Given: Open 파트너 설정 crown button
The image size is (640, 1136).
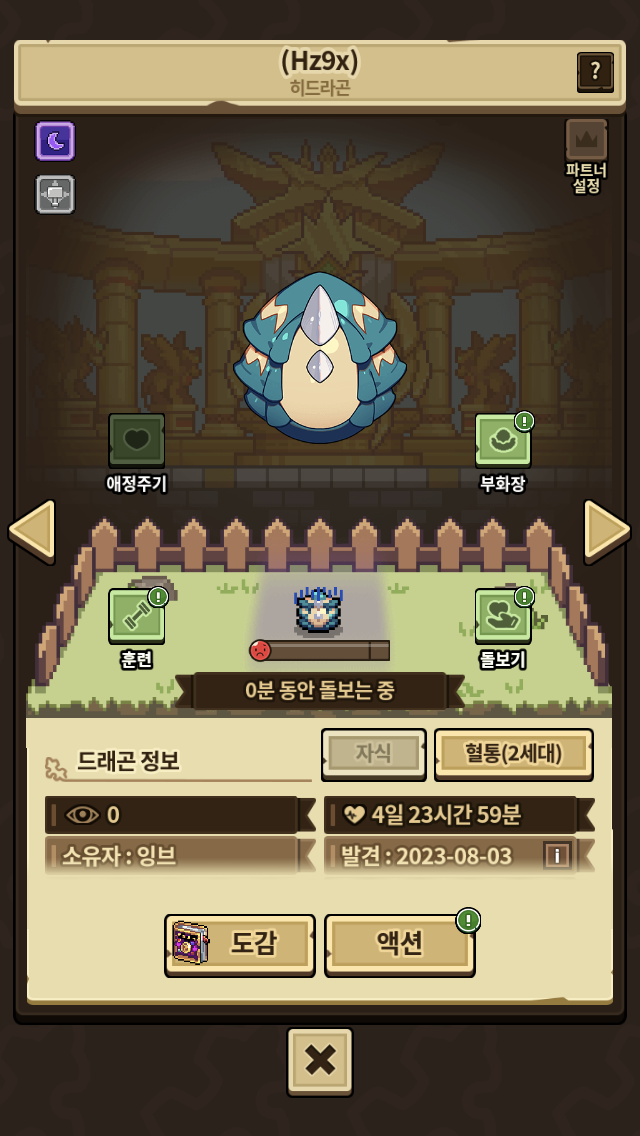Looking at the screenshot, I should point(586,156).
